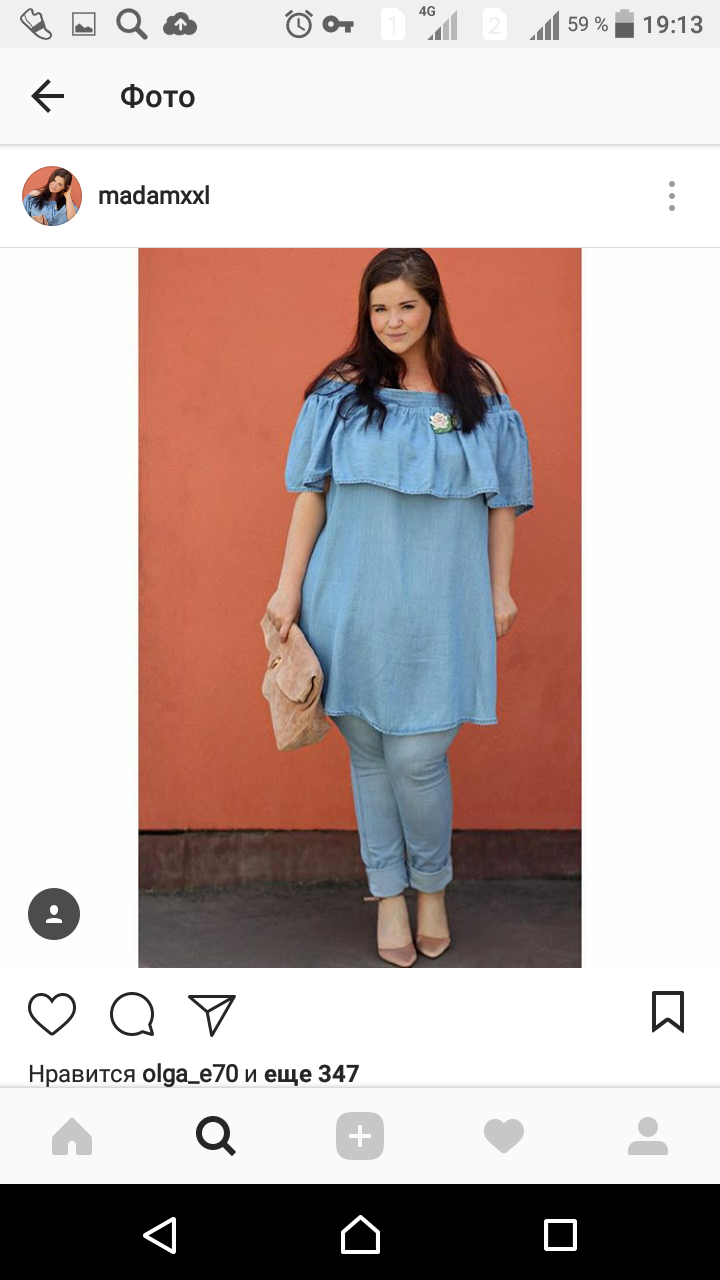Screen dimensions: 720x1280
Task: View the other 347 likes
Action: pyautogui.click(x=311, y=1074)
